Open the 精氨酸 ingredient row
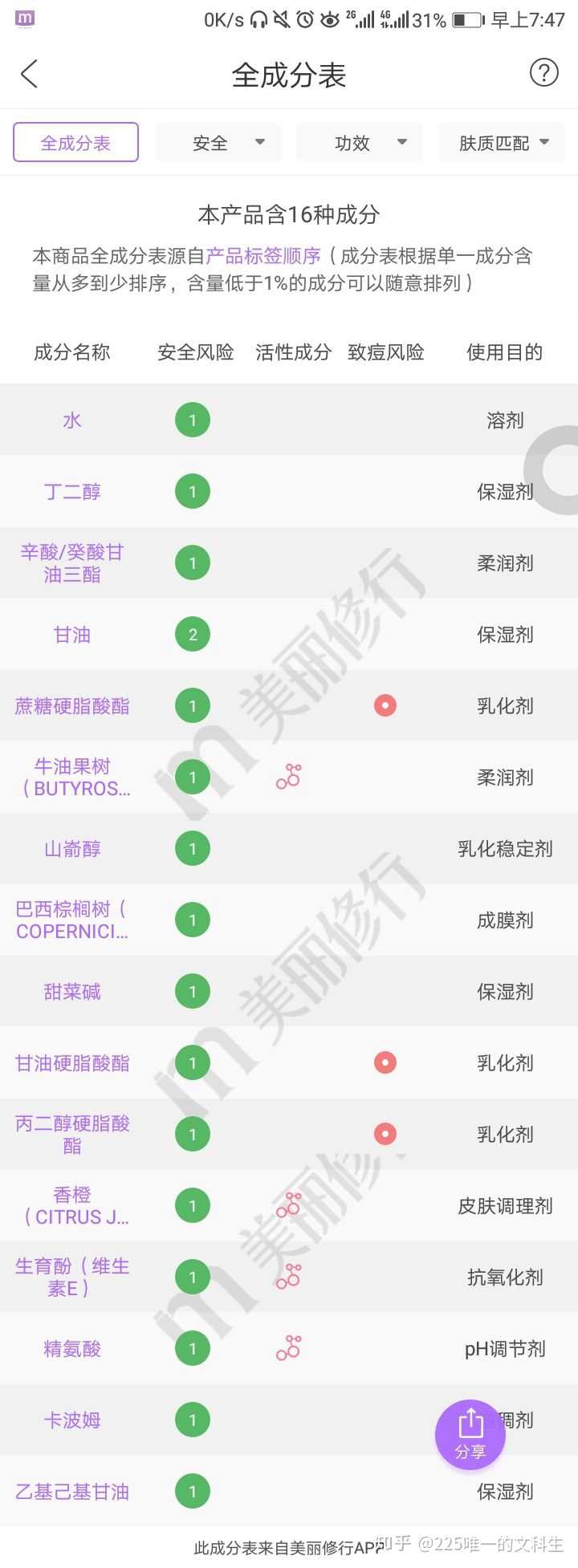Viewport: 578px width, 1568px height. tap(72, 1349)
